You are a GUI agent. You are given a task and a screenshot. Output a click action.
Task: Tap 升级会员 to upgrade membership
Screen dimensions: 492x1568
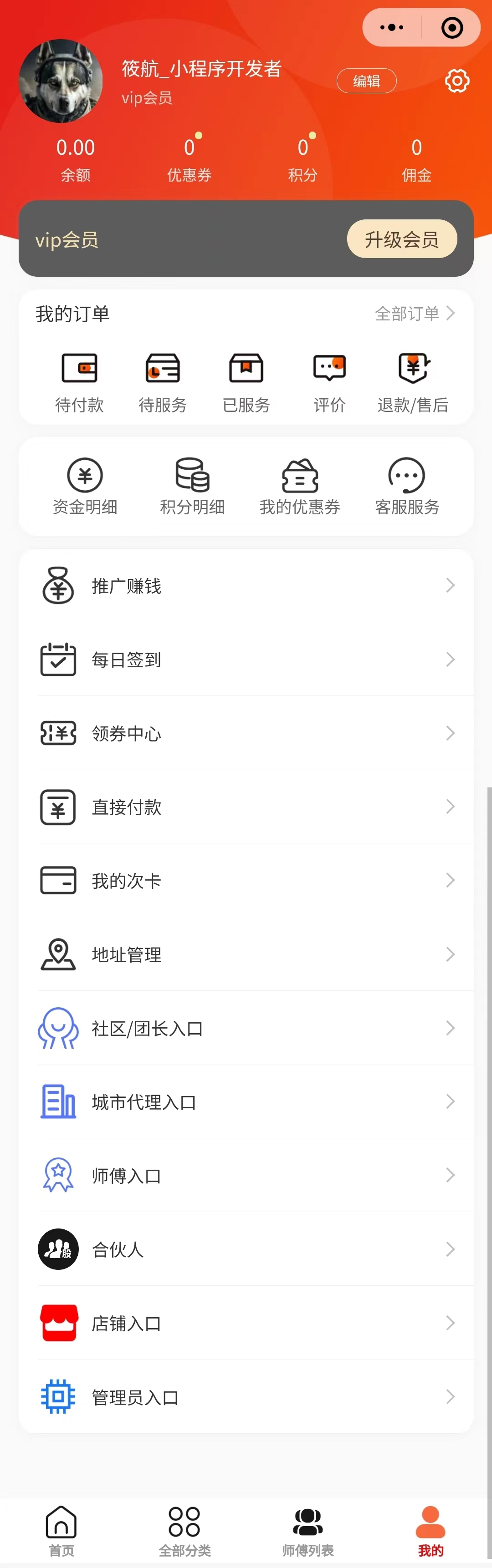point(401,239)
